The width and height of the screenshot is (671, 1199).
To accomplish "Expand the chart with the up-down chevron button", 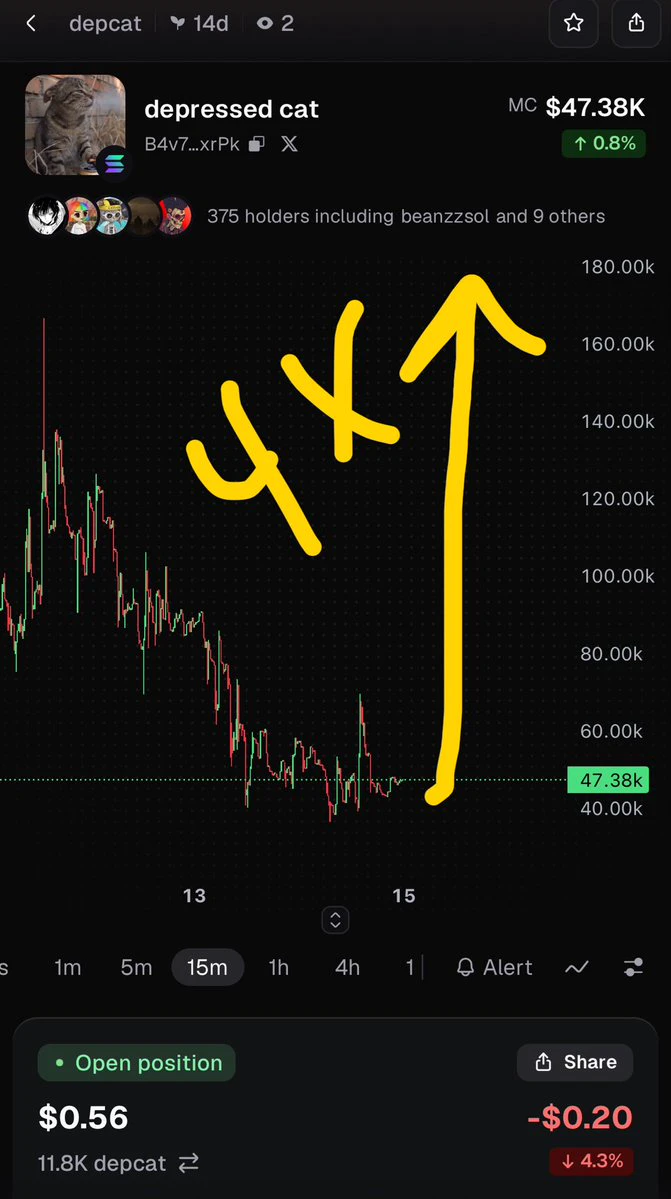I will [x=335, y=920].
